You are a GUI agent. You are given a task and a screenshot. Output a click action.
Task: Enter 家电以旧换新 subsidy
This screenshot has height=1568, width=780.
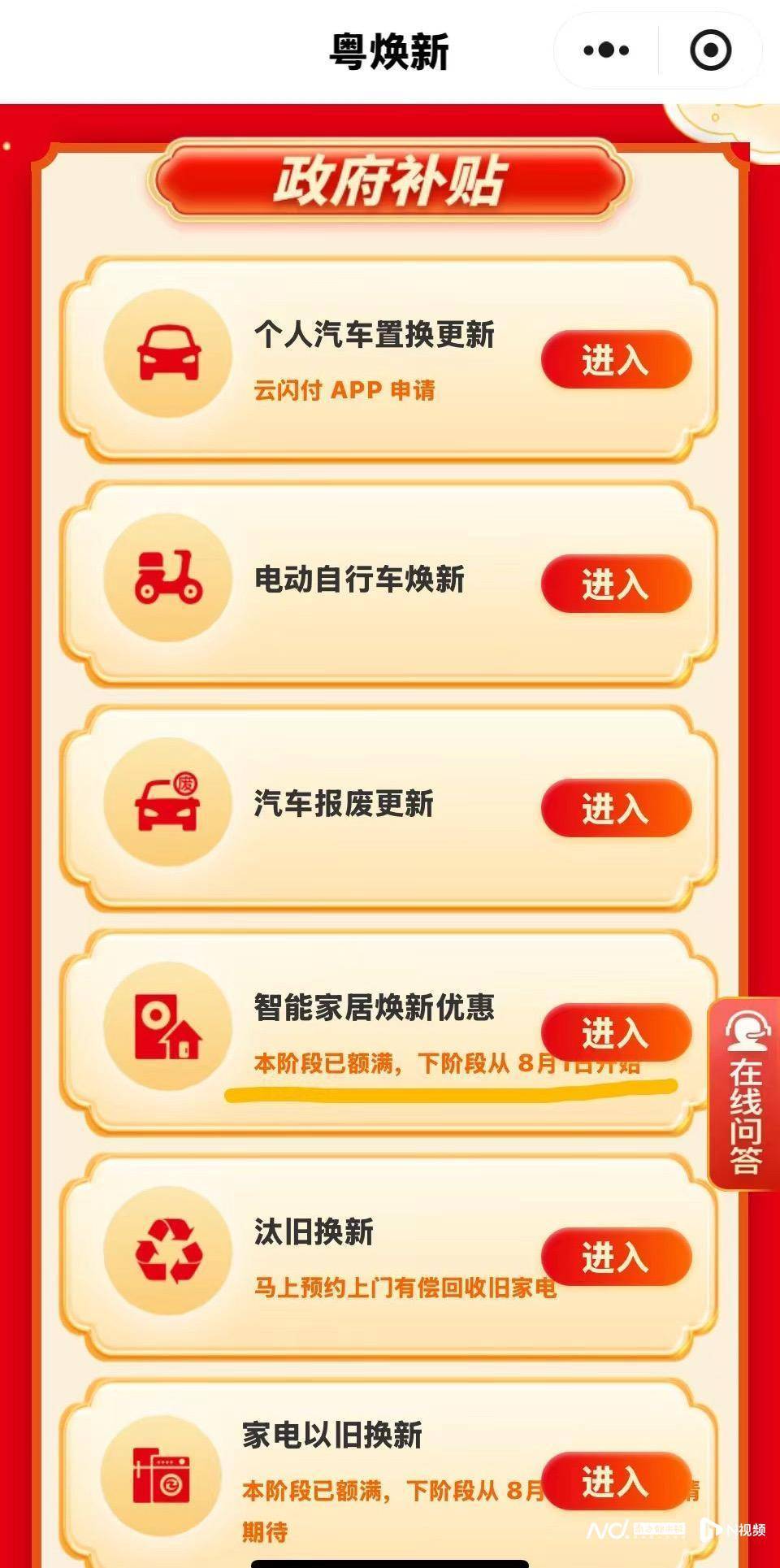616,1481
